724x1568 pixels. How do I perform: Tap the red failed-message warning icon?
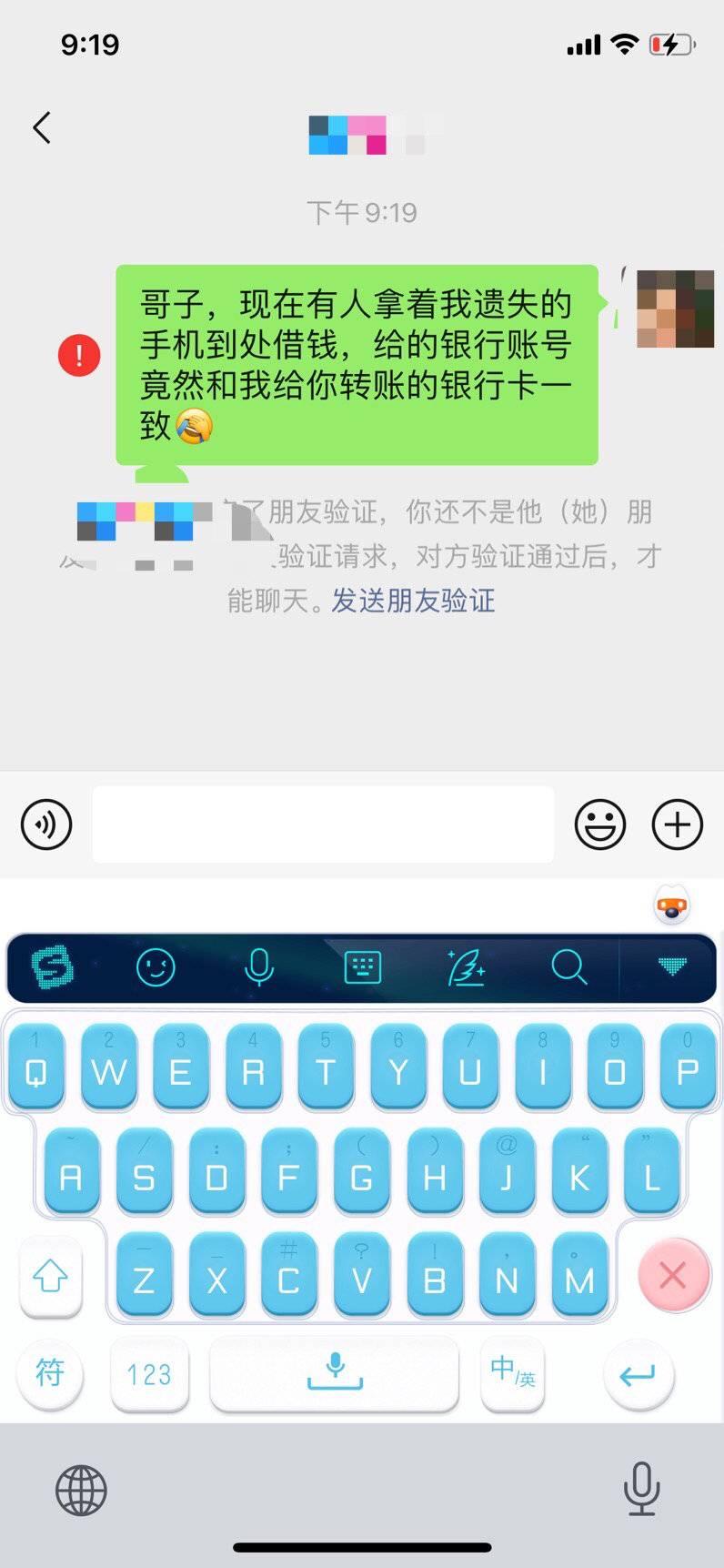point(79,354)
